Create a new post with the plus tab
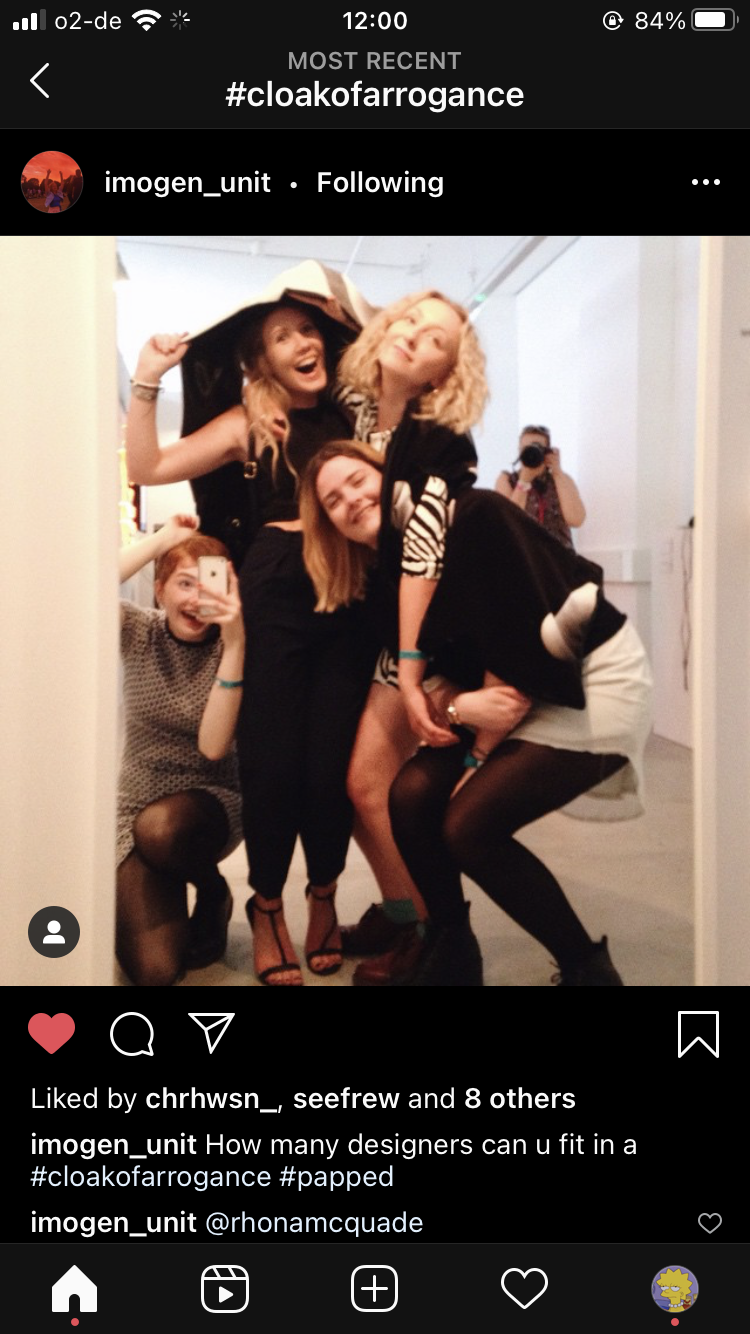 point(375,1288)
